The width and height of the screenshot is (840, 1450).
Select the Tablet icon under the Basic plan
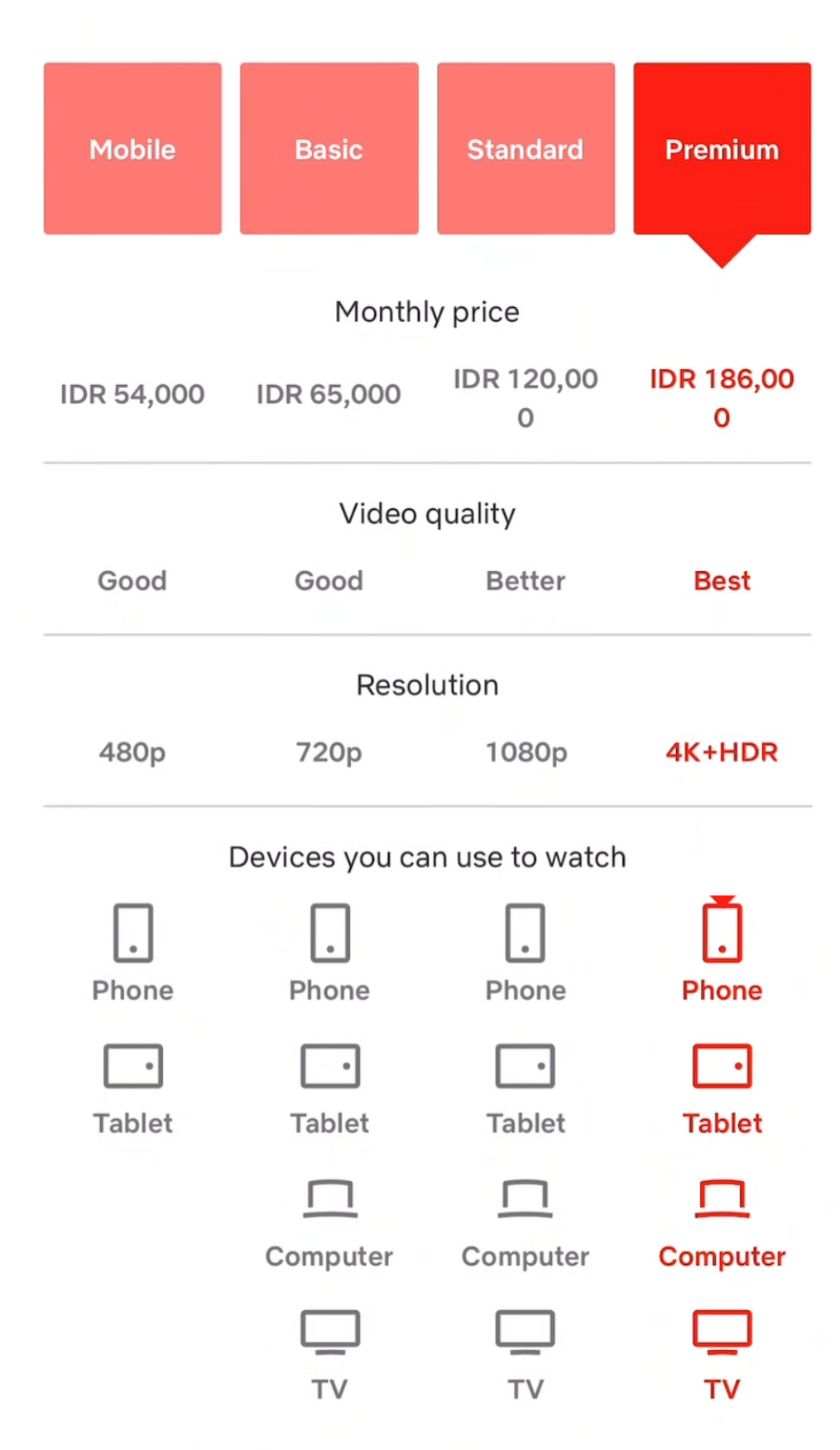[329, 1066]
